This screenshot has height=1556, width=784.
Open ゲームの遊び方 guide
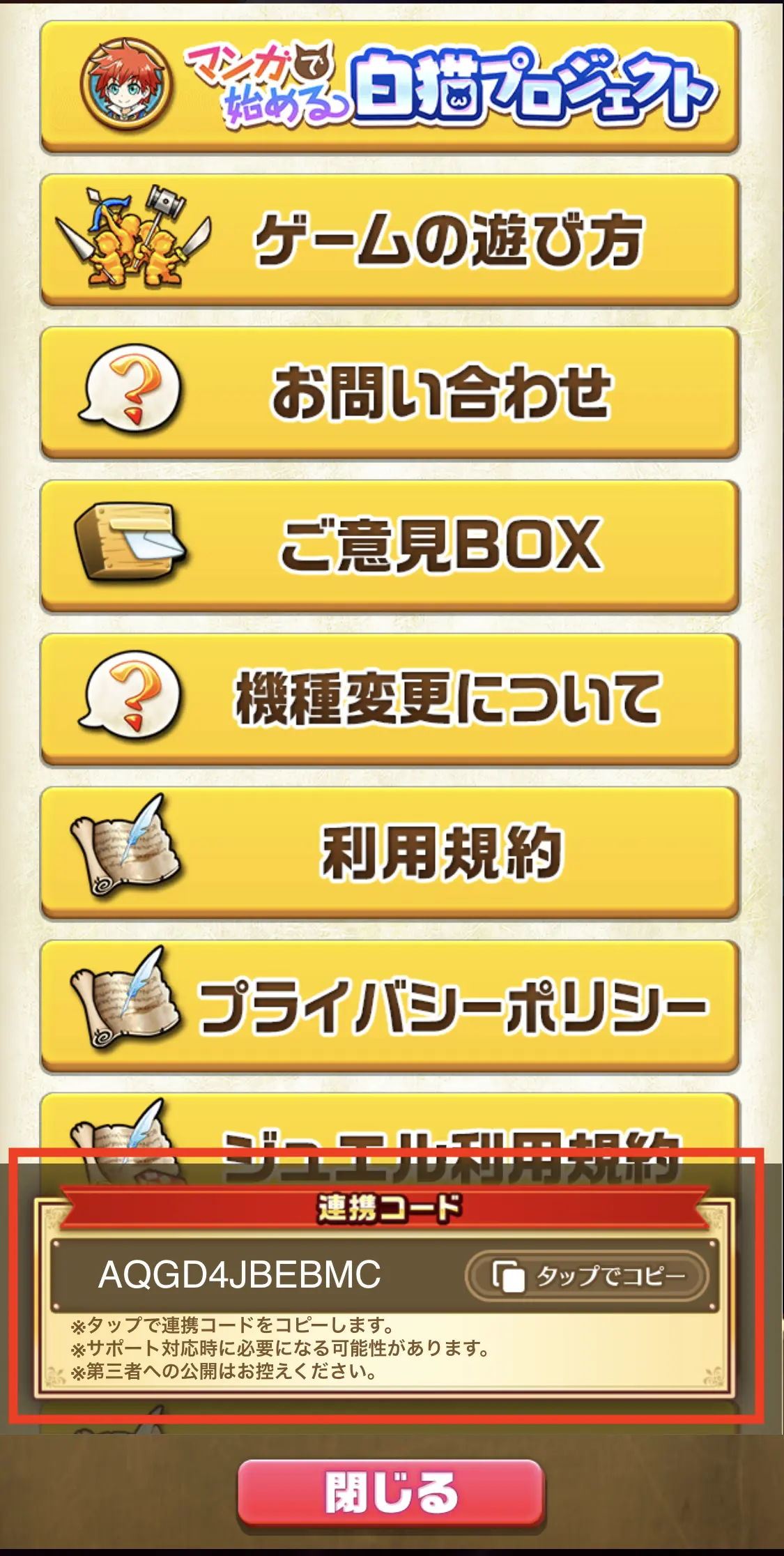tap(390, 241)
